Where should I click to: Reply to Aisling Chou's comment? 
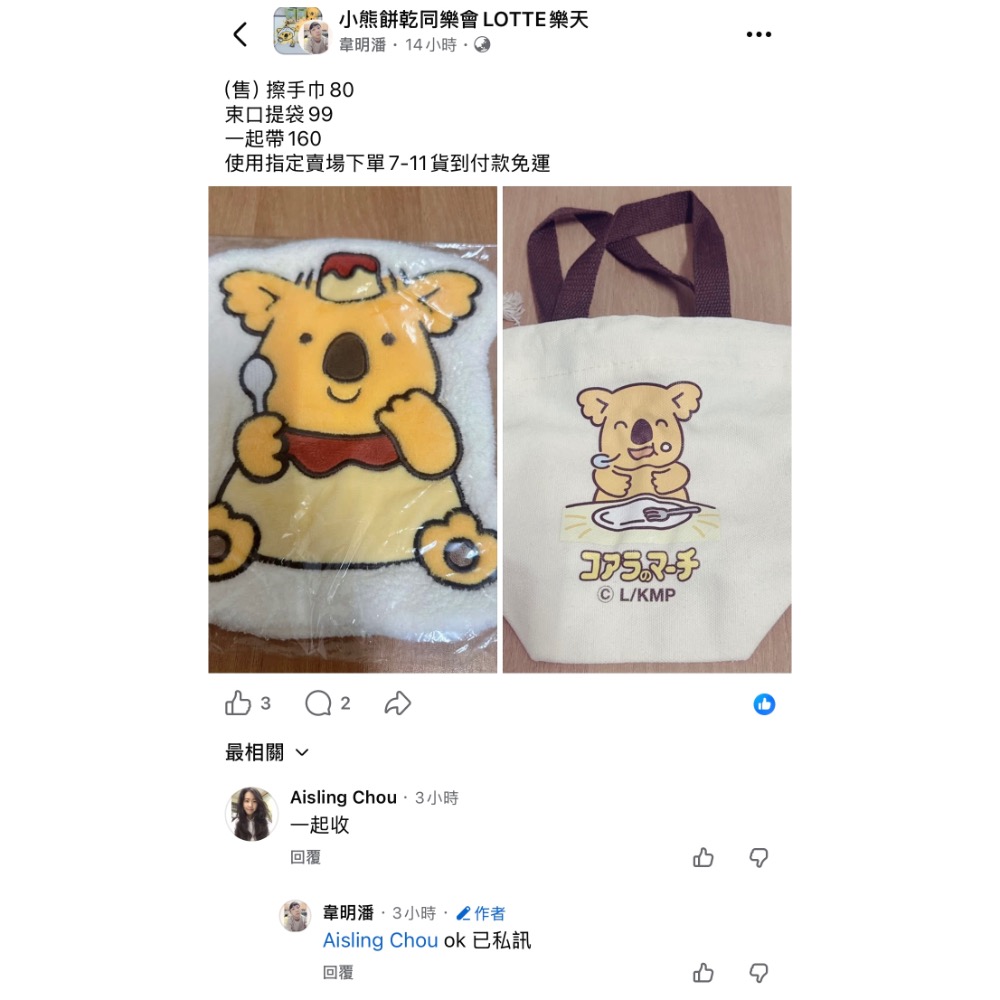tap(305, 858)
